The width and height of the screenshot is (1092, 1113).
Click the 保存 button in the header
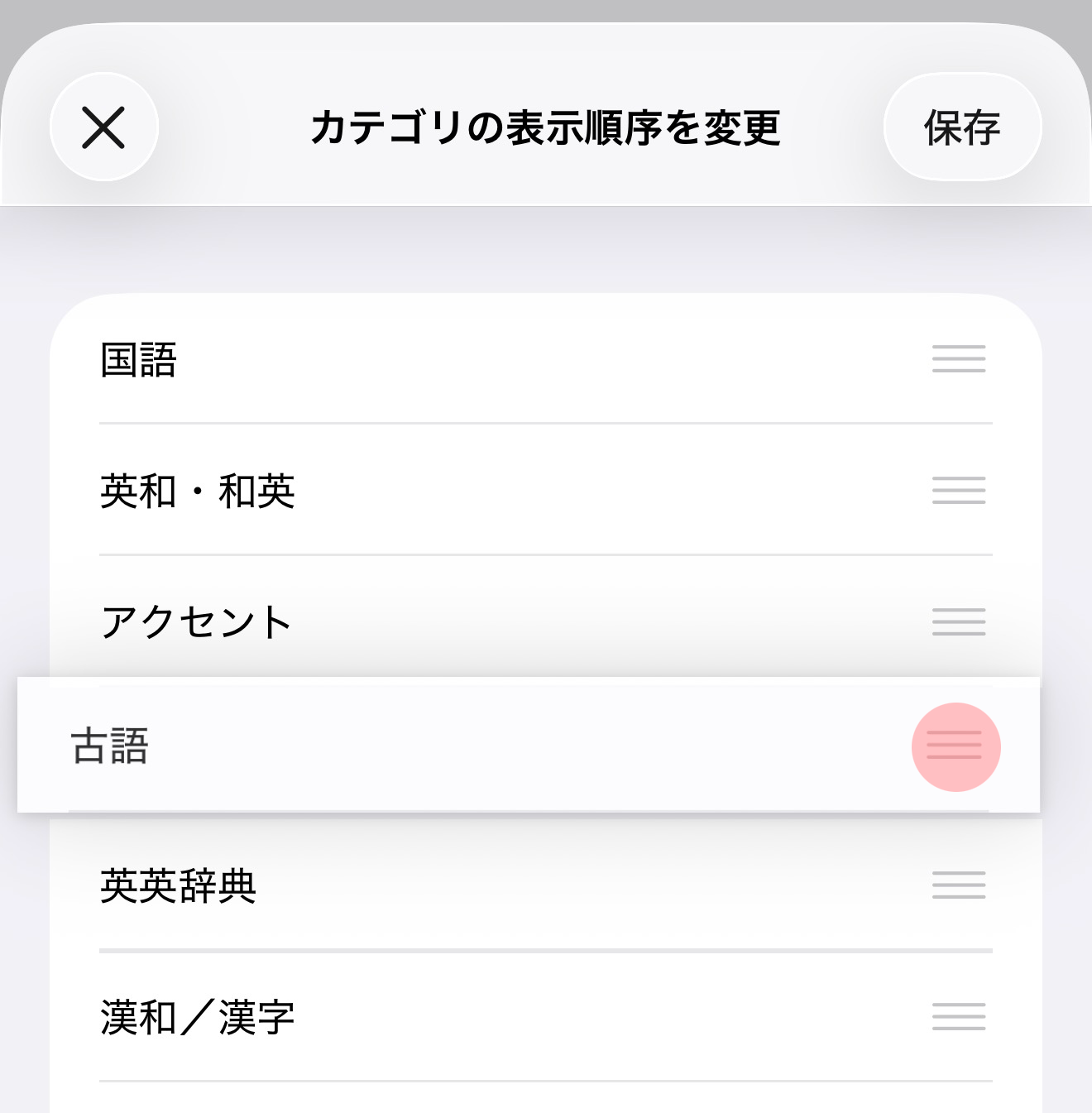tap(962, 127)
